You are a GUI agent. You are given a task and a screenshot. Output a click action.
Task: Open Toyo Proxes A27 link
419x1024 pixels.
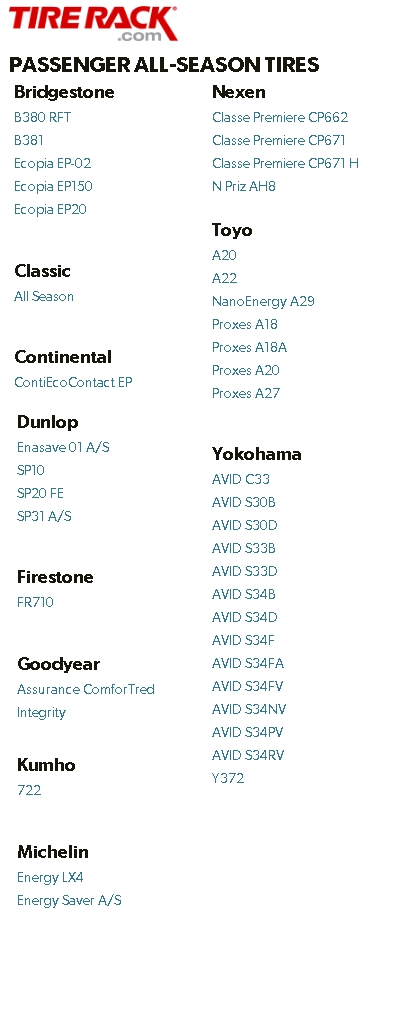tap(245, 393)
